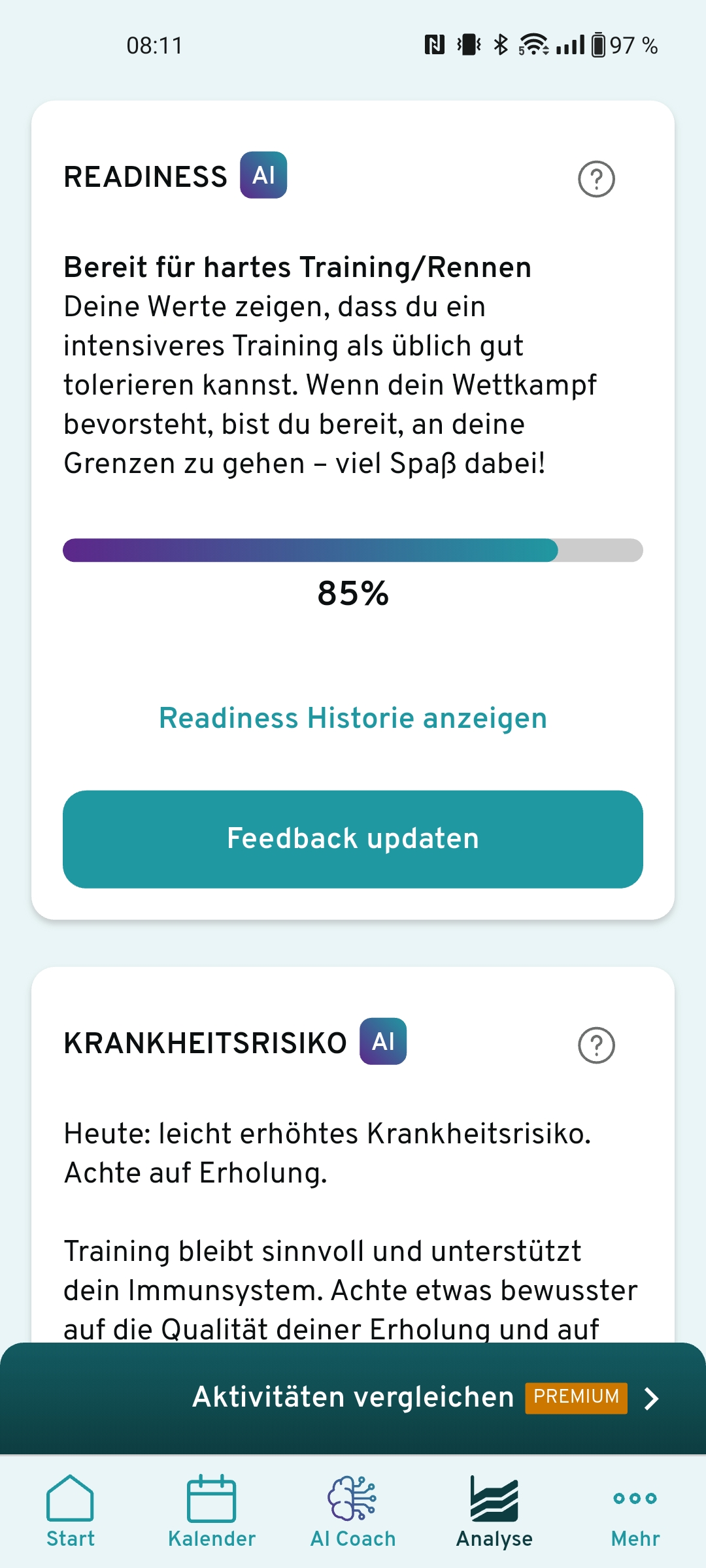The image size is (706, 1568).
Task: Open the Krankheitsrisiko help question mark
Action: 596,1045
